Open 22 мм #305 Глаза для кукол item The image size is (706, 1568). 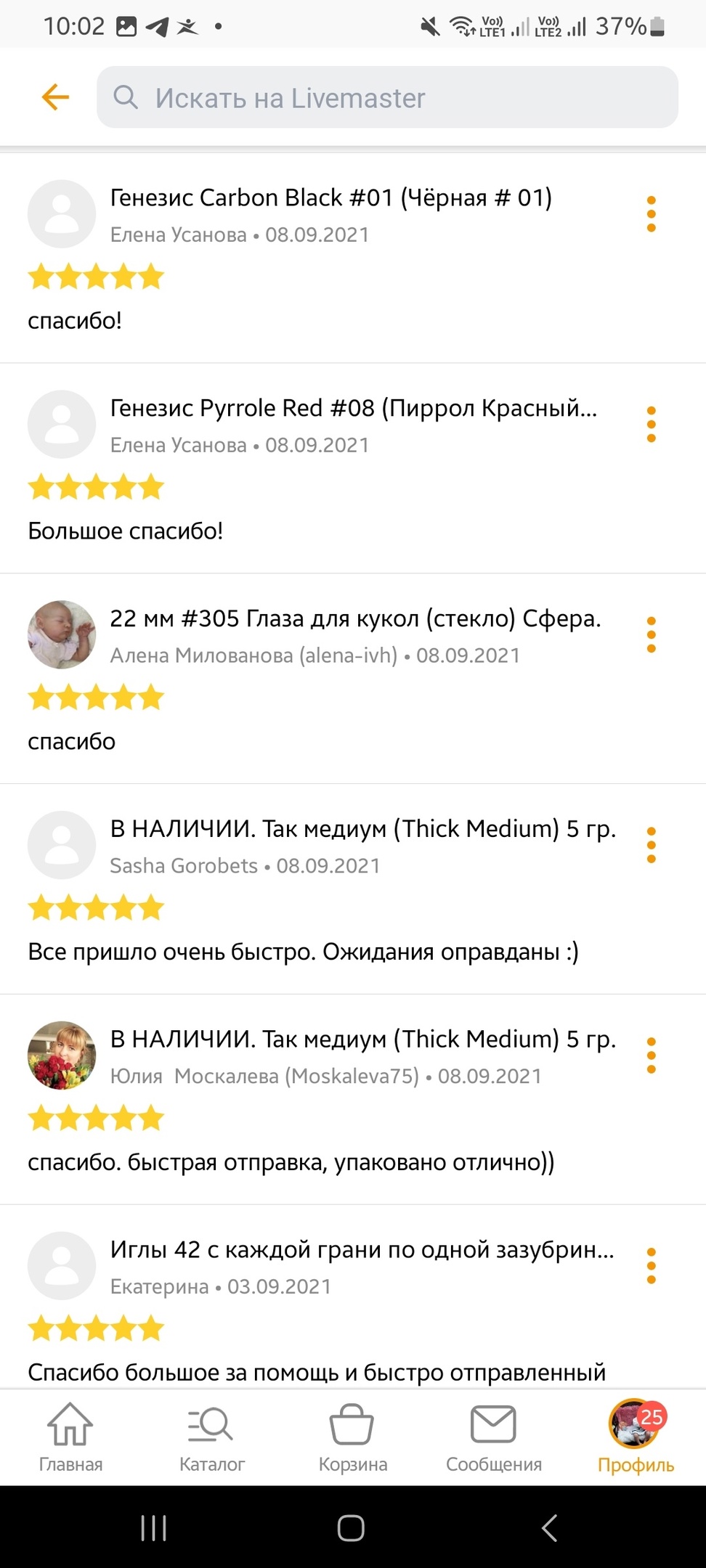(355, 618)
